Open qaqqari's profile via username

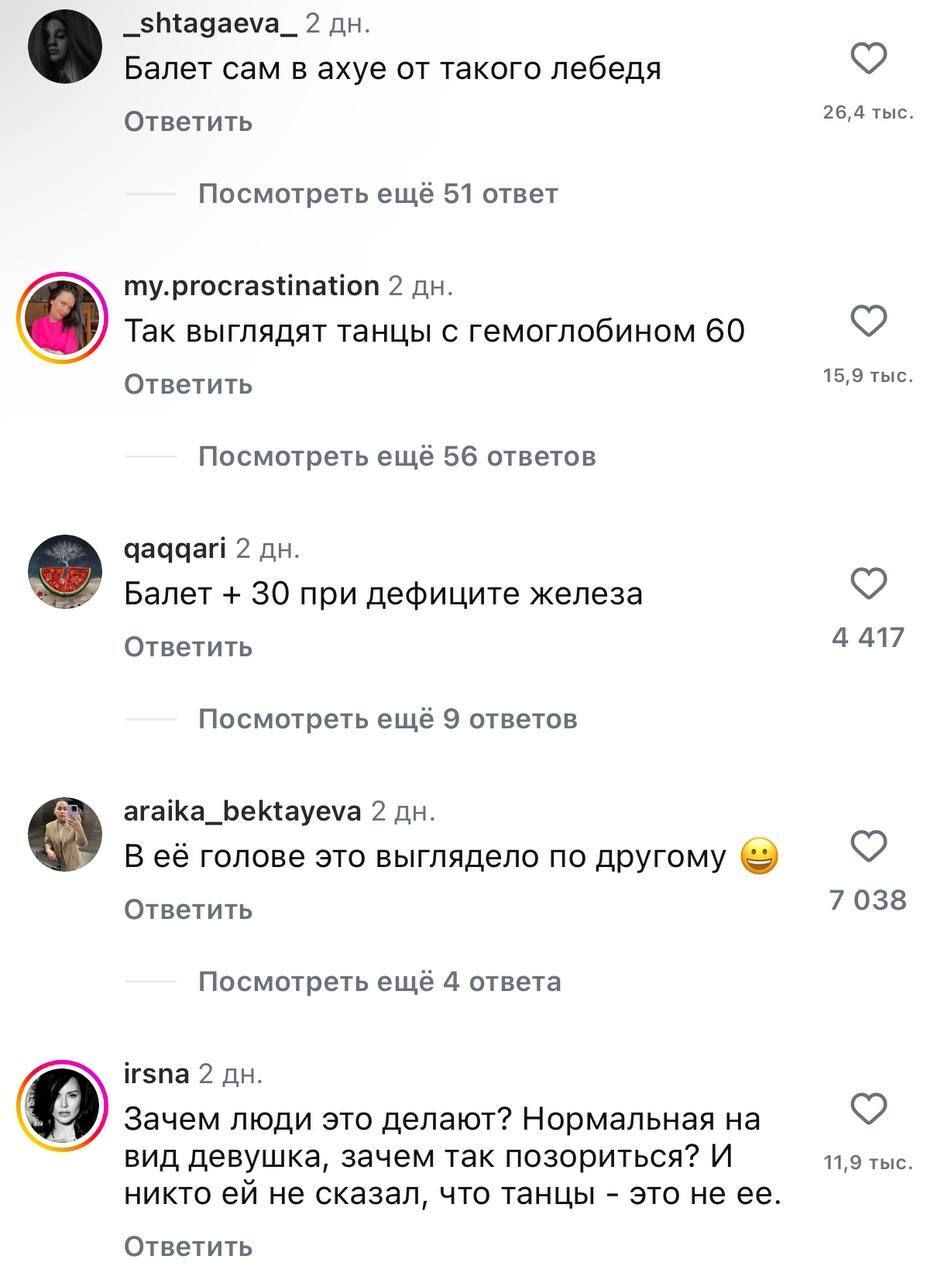pos(174,548)
